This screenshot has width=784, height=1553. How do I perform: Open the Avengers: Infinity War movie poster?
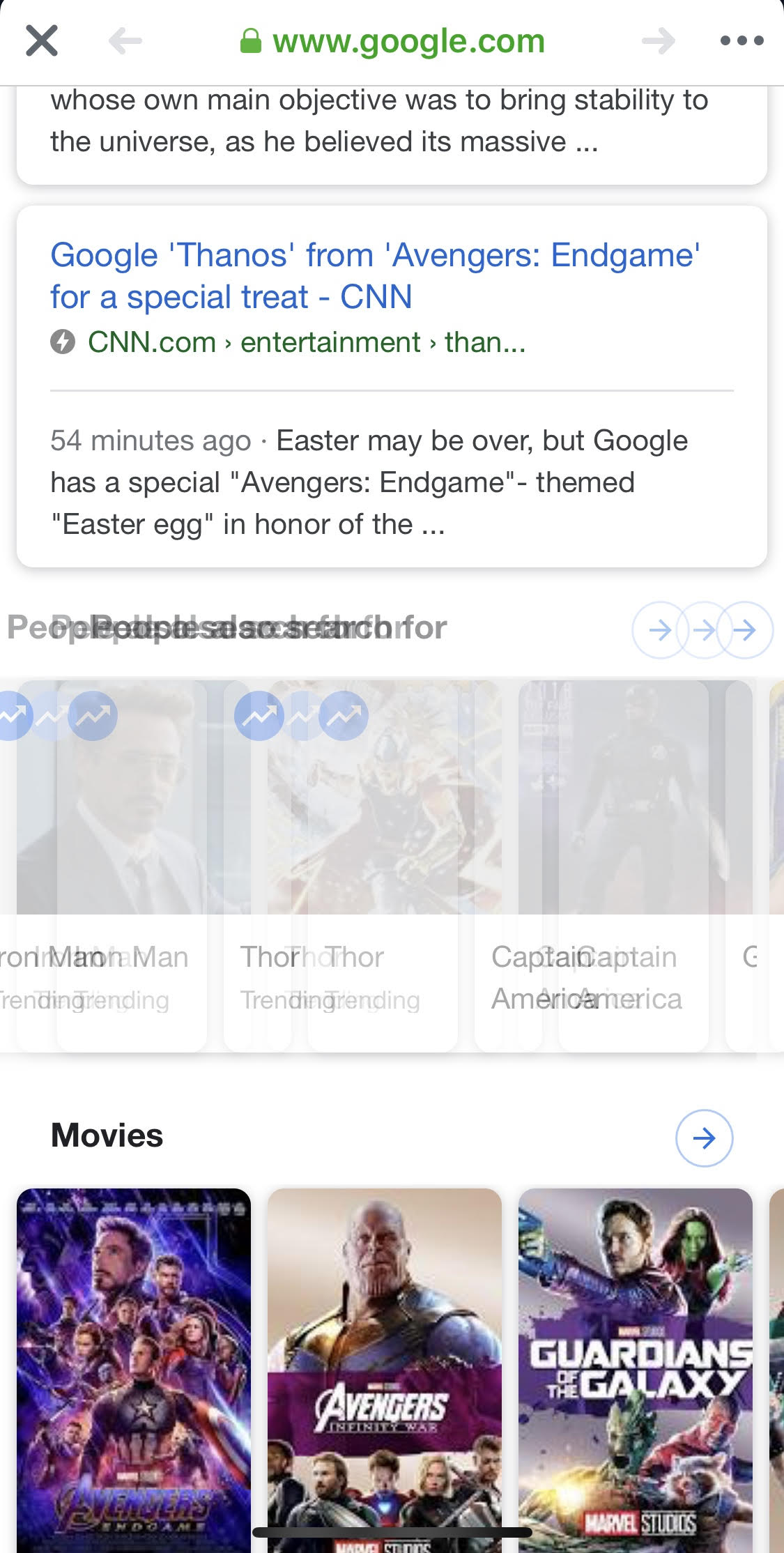(x=384, y=1366)
